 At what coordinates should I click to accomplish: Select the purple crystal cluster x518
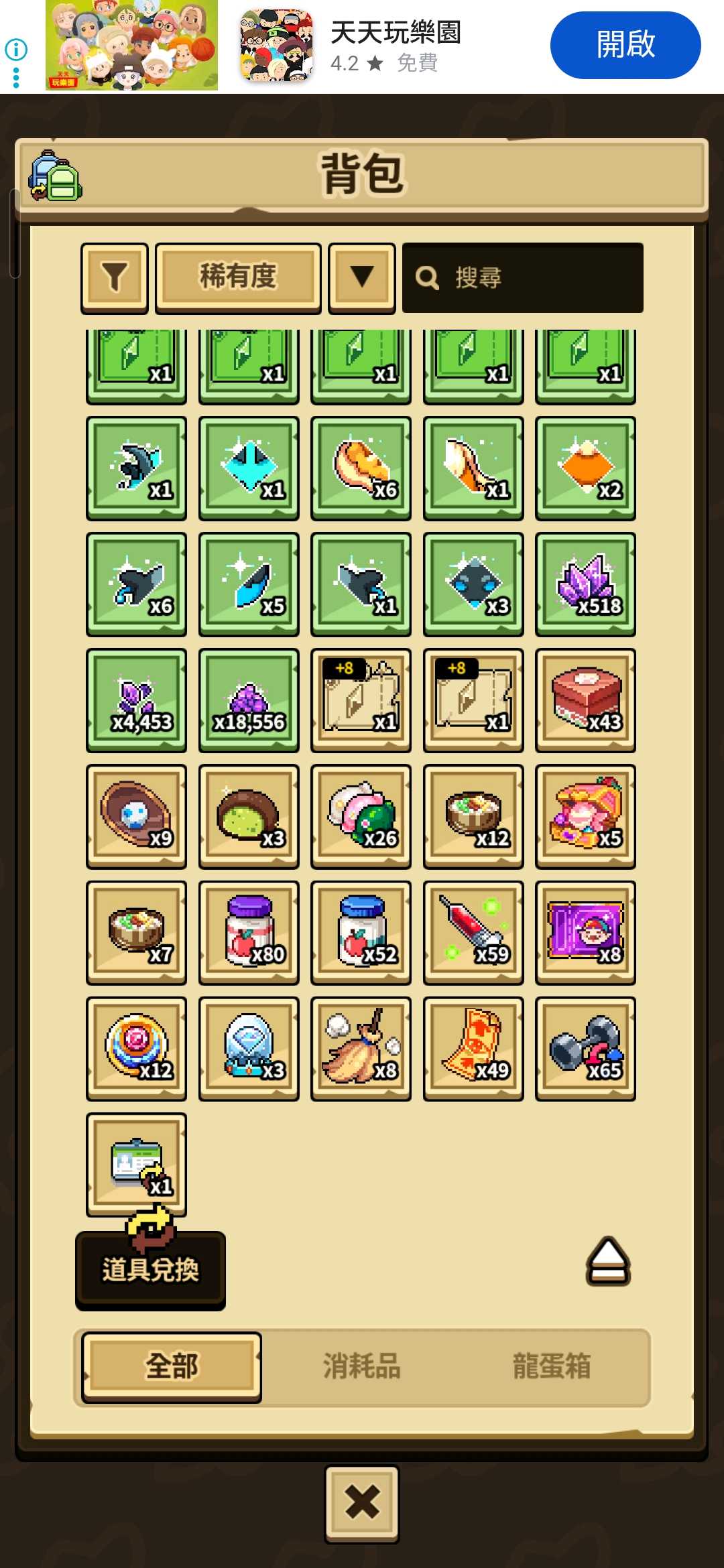(x=585, y=584)
